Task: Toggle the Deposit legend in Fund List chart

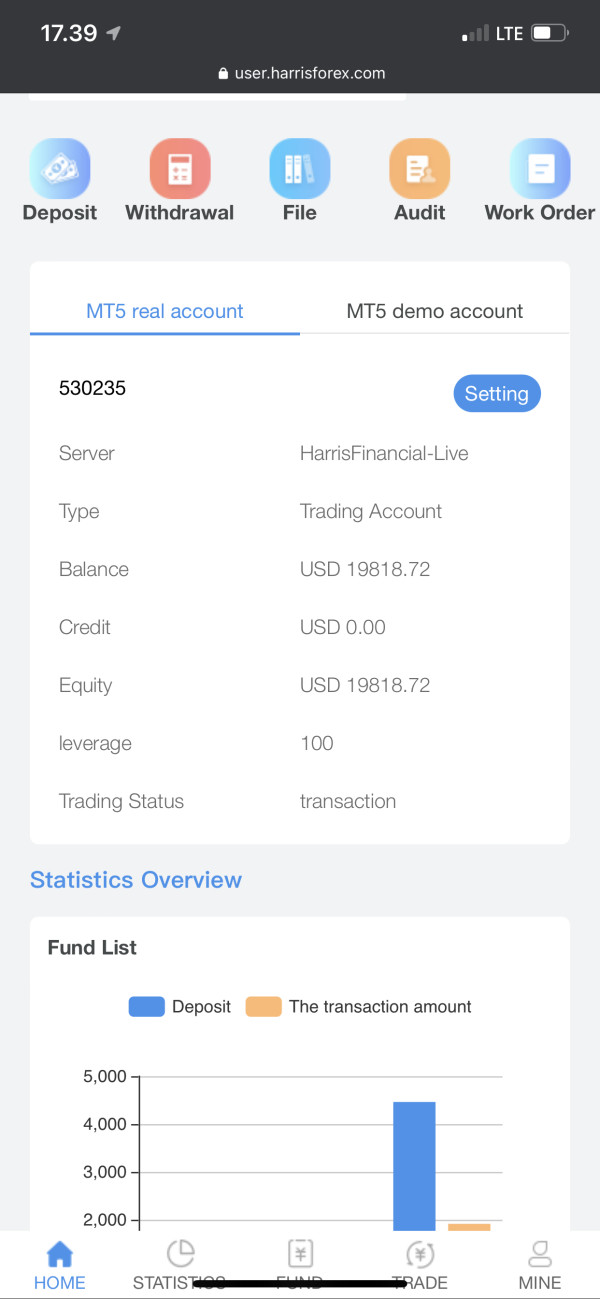Action: point(180,1006)
